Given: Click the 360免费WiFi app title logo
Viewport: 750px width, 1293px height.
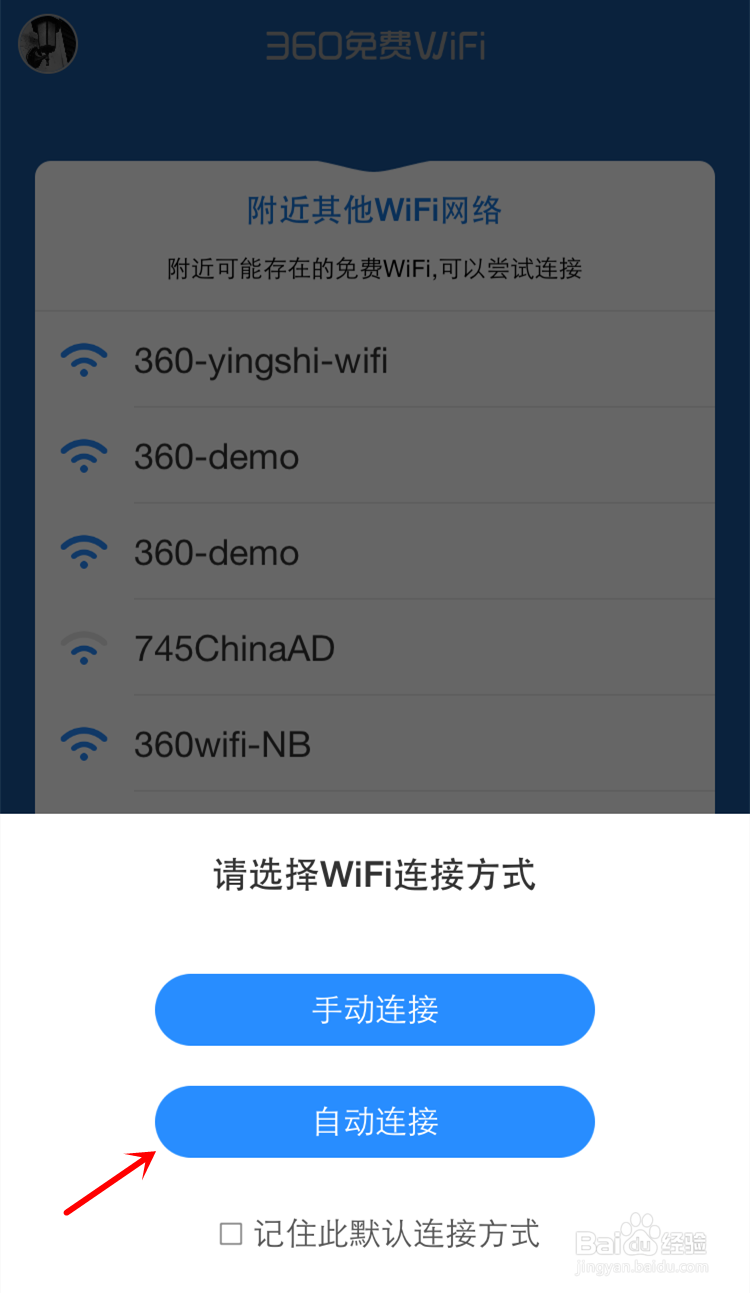Looking at the screenshot, I should pyautogui.click(x=375, y=45).
